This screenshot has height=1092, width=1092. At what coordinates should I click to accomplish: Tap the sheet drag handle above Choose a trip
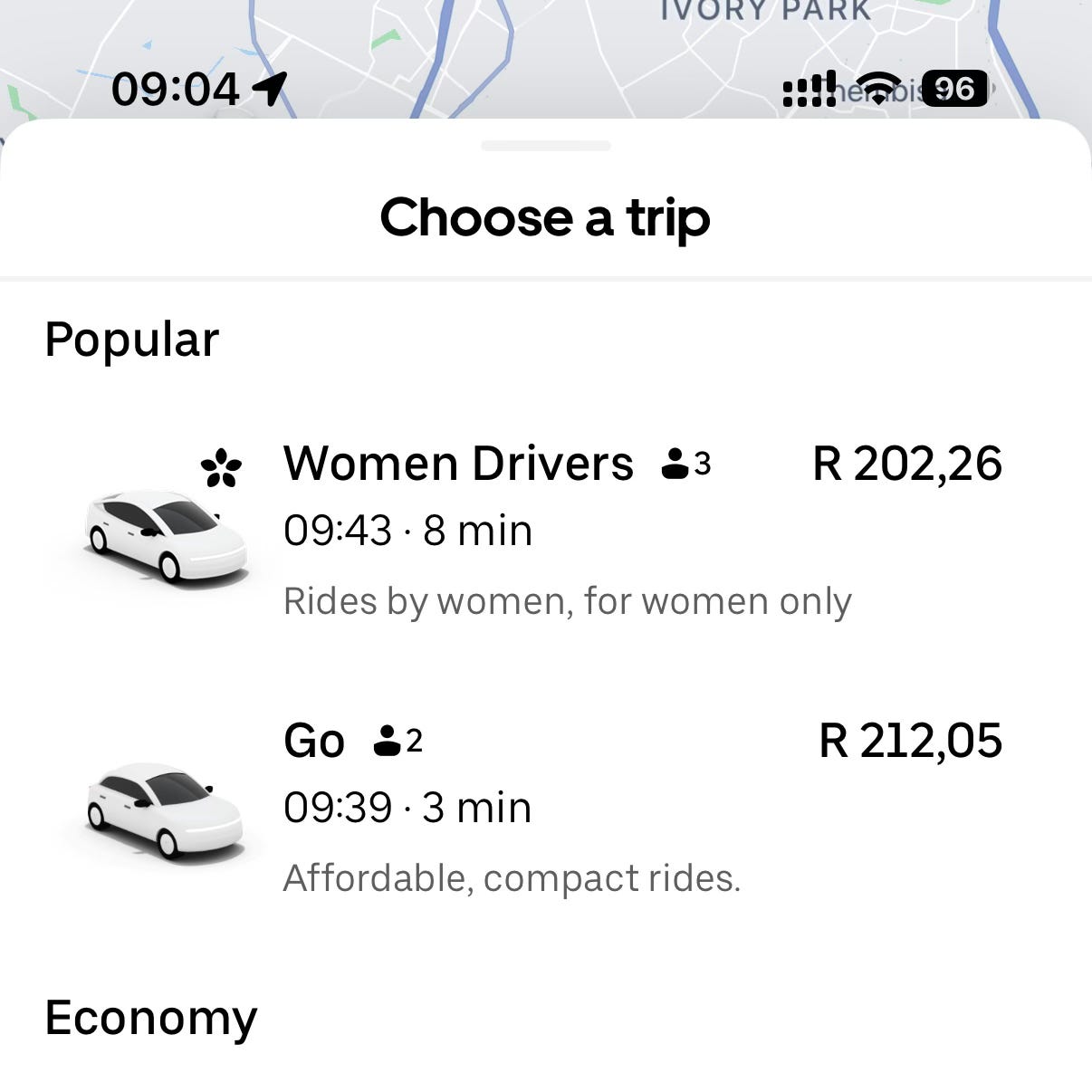[x=546, y=146]
